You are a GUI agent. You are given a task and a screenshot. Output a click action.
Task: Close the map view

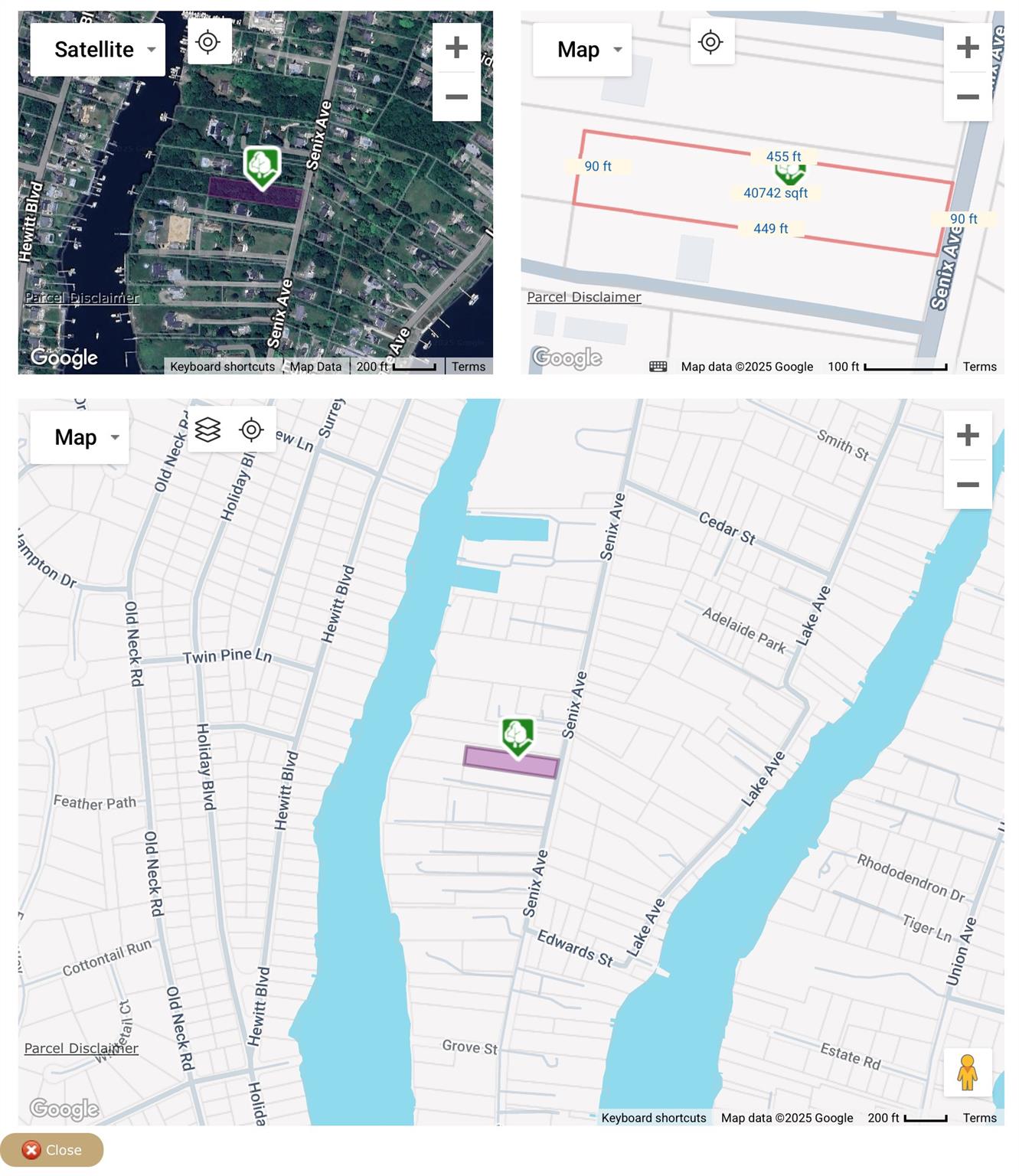pyautogui.click(x=52, y=1150)
